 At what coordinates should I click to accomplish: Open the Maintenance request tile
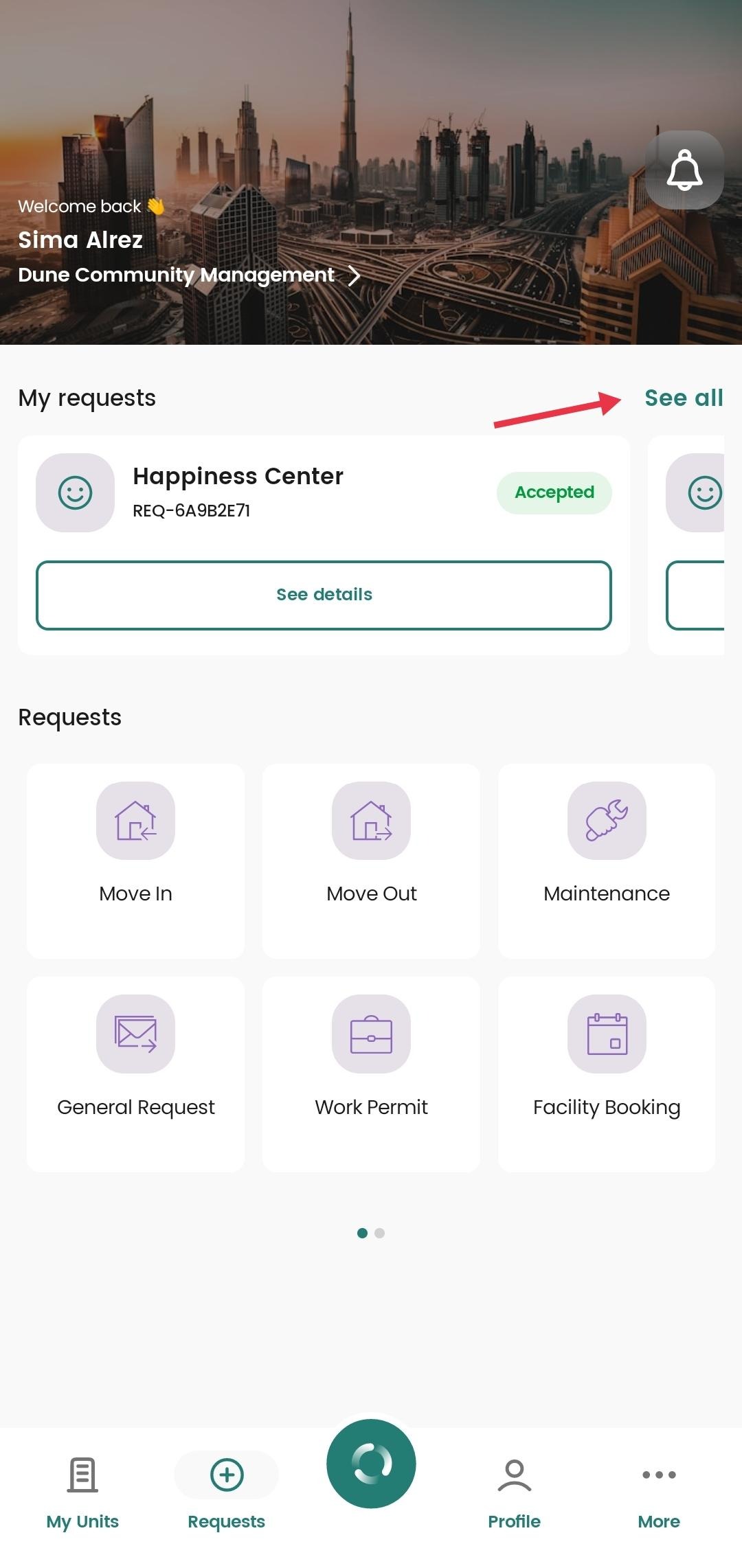(x=607, y=861)
